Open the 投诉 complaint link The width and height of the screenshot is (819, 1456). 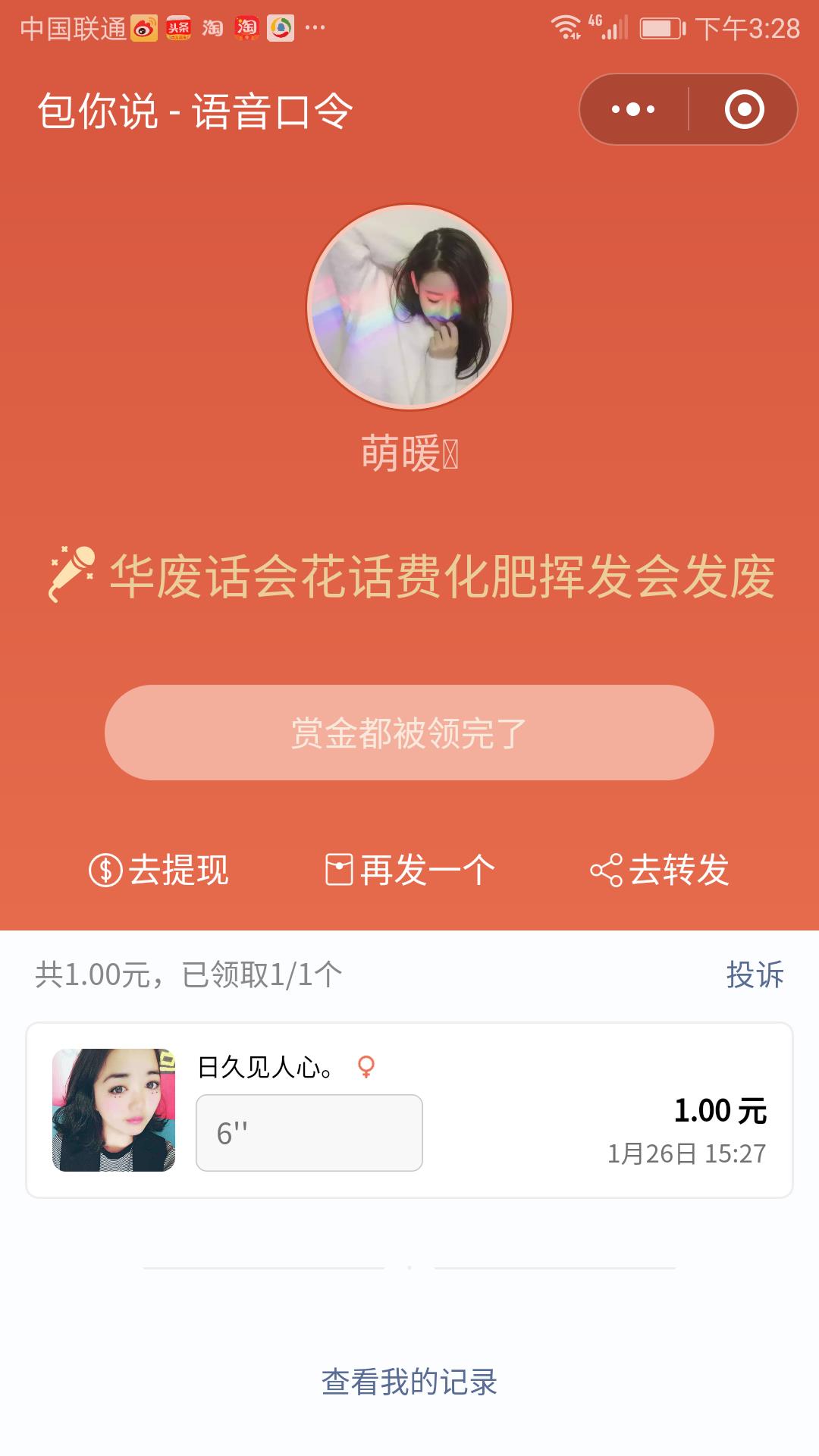(x=755, y=974)
